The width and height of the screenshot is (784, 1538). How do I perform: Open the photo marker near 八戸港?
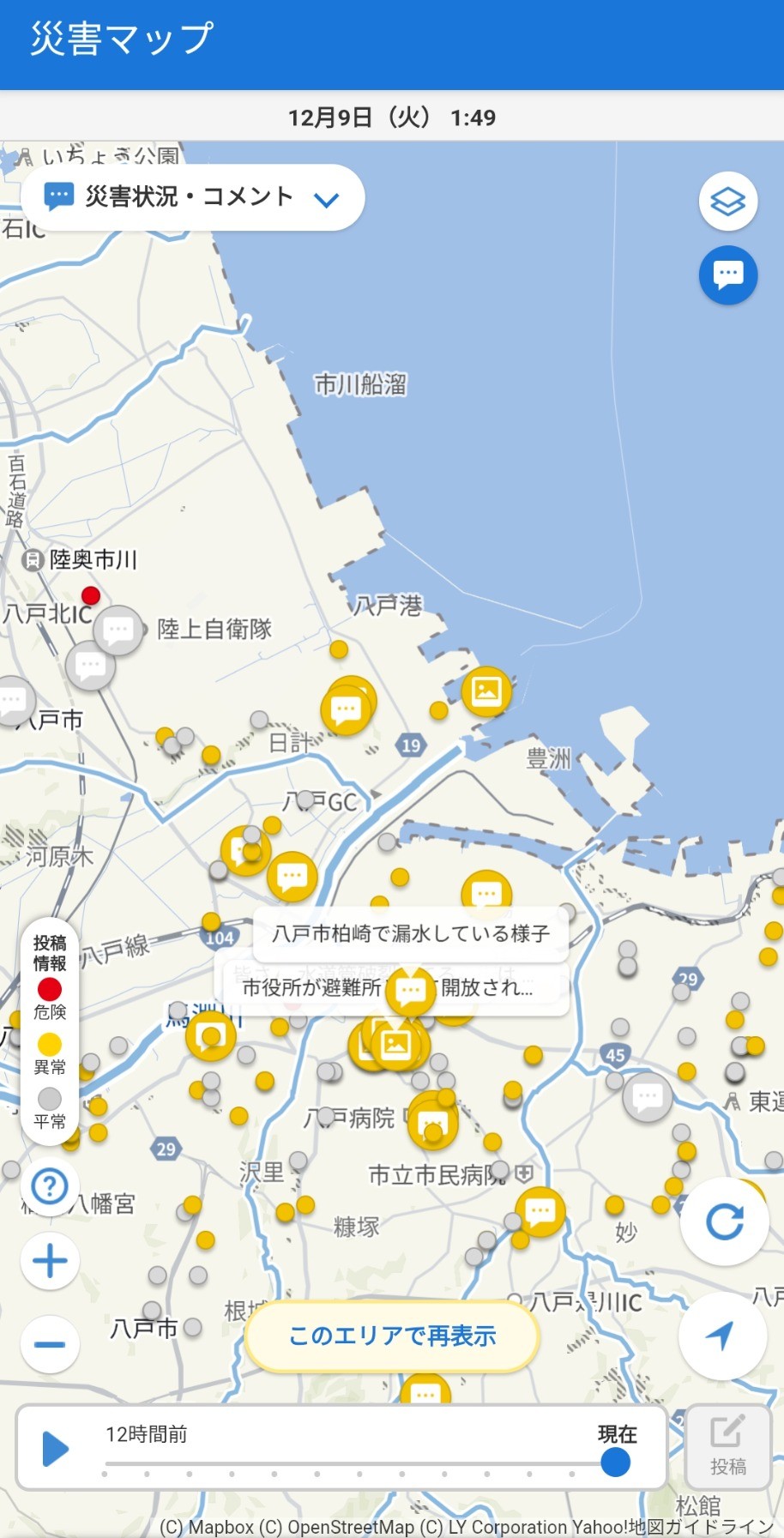[486, 691]
